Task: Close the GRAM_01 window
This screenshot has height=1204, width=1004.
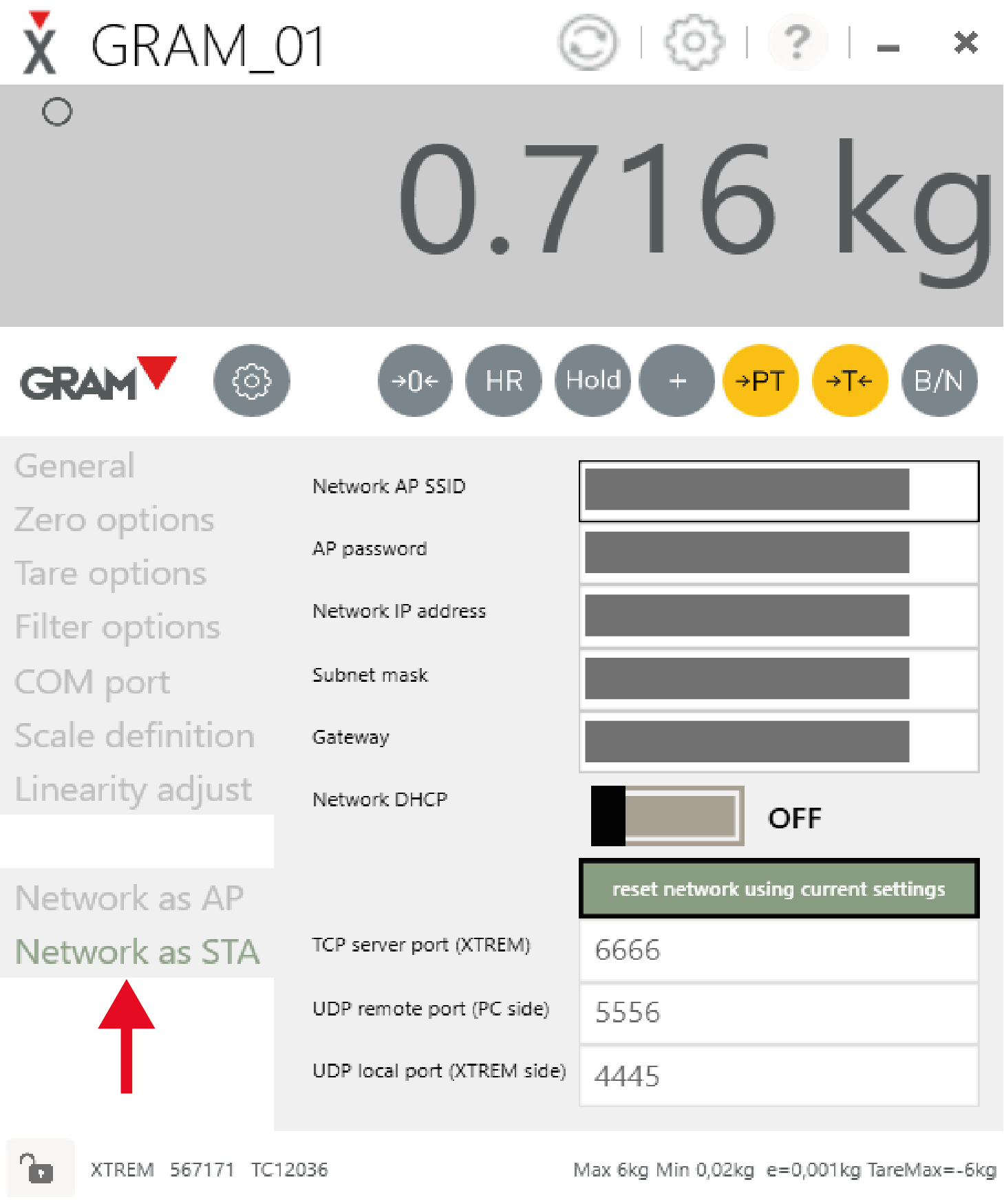Action: tap(965, 43)
